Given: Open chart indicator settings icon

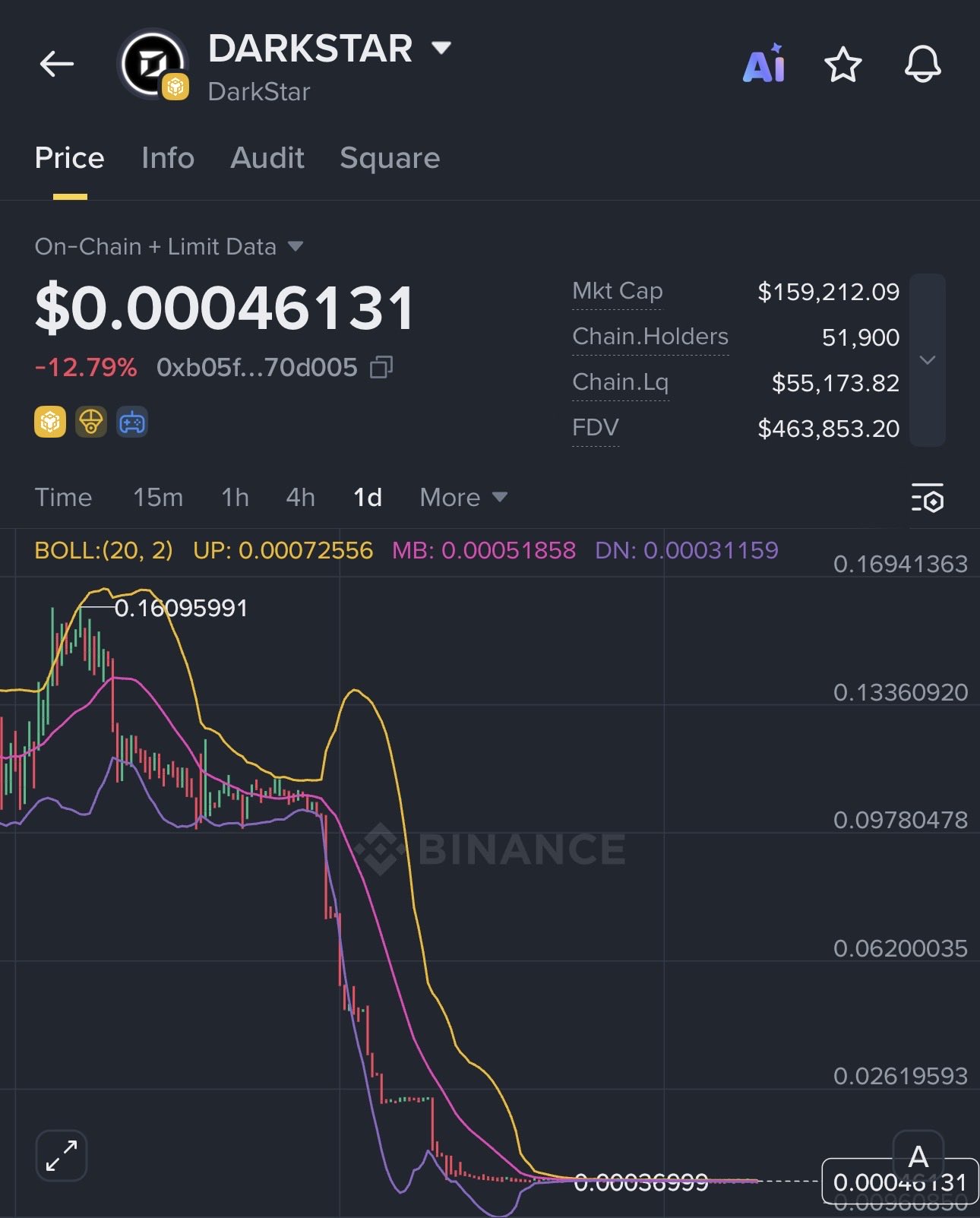Looking at the screenshot, I should 927,498.
